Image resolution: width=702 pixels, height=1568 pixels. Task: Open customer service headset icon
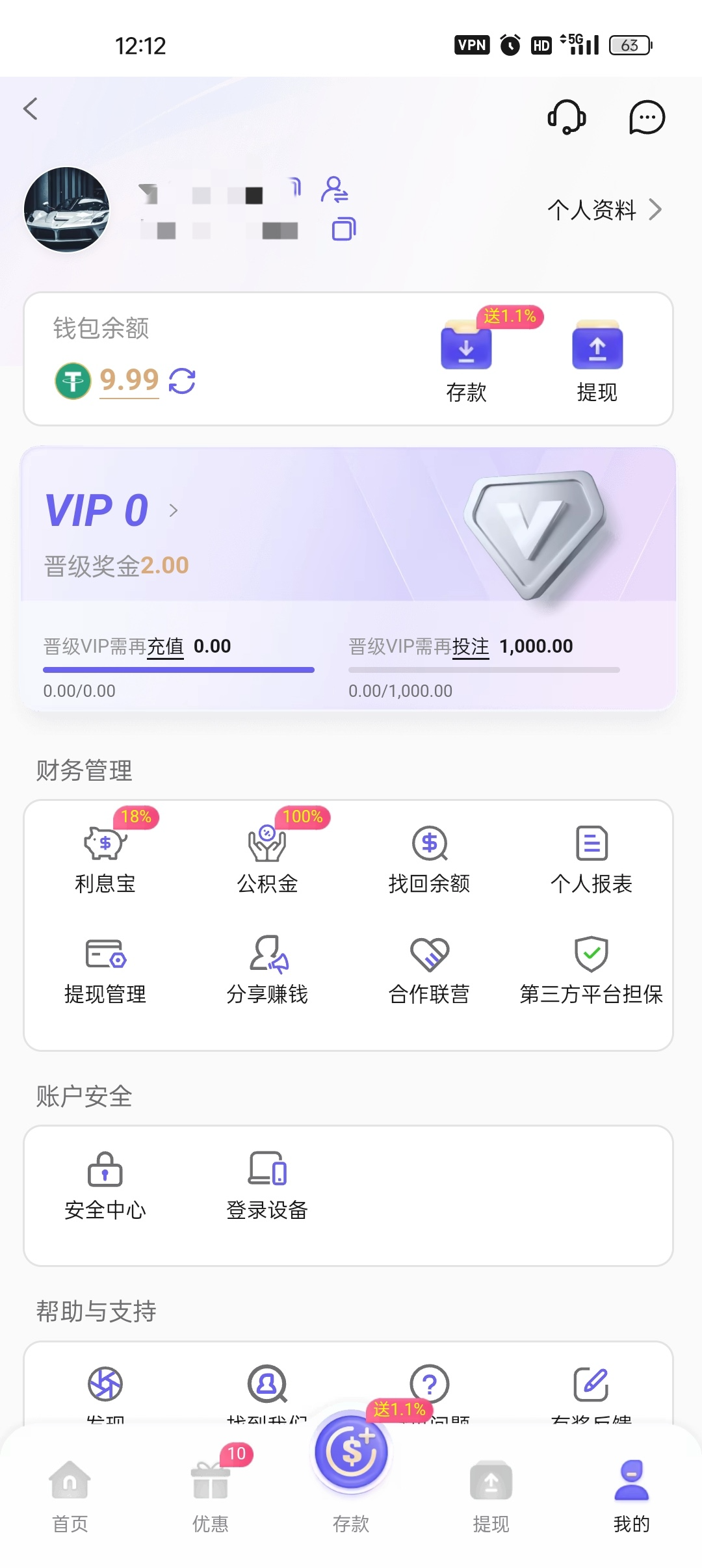567,117
